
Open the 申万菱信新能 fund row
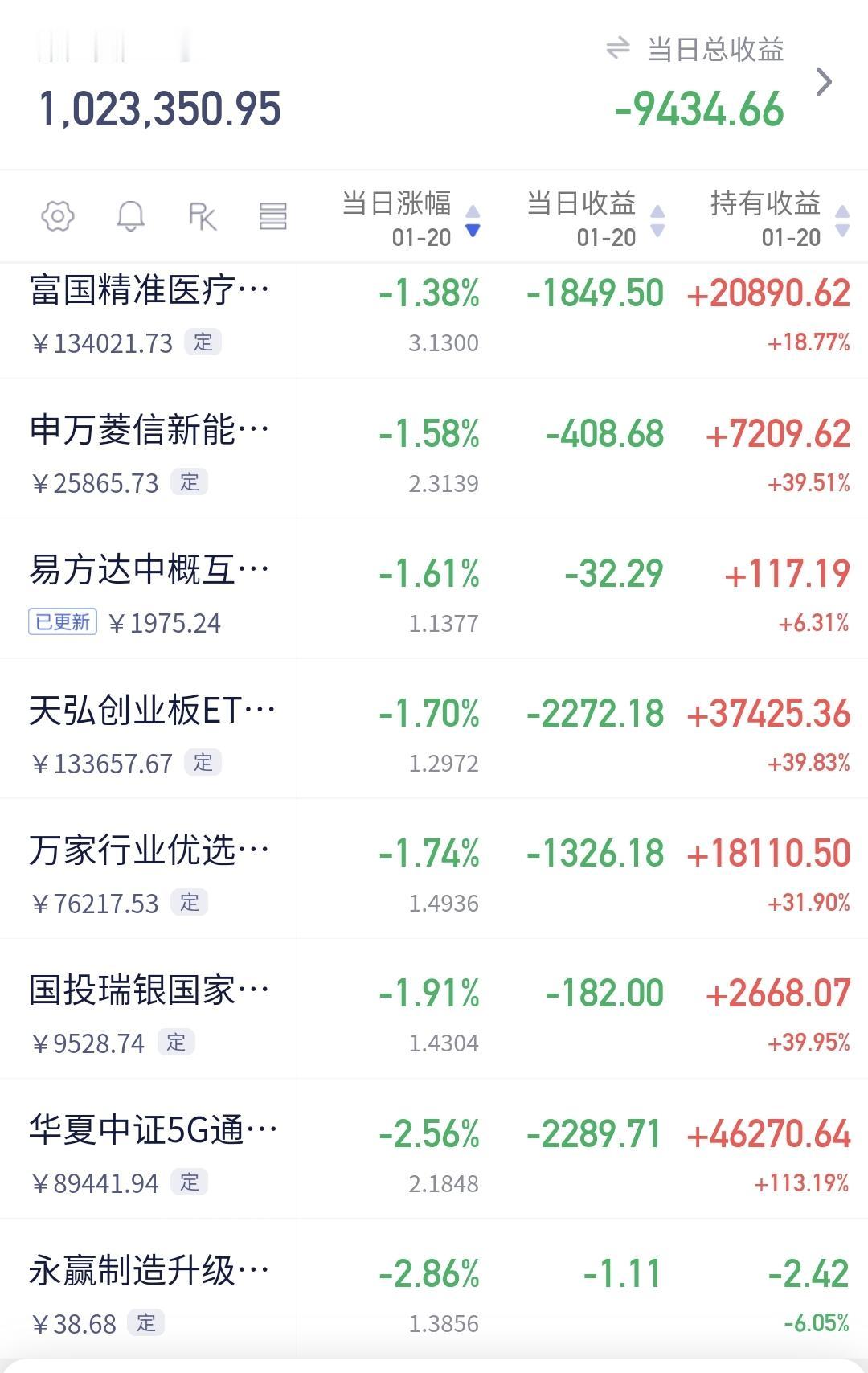[x=434, y=449]
